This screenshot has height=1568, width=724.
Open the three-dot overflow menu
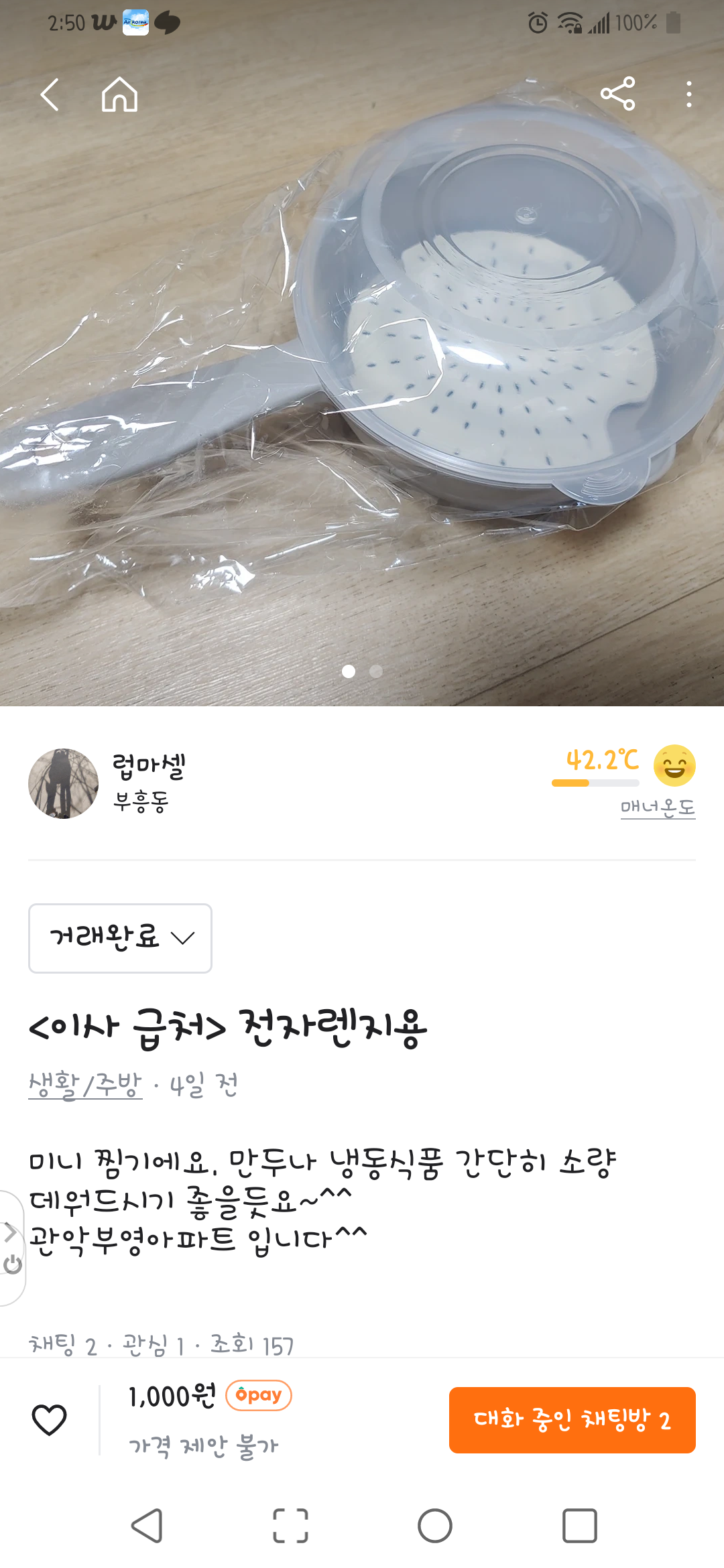[688, 94]
